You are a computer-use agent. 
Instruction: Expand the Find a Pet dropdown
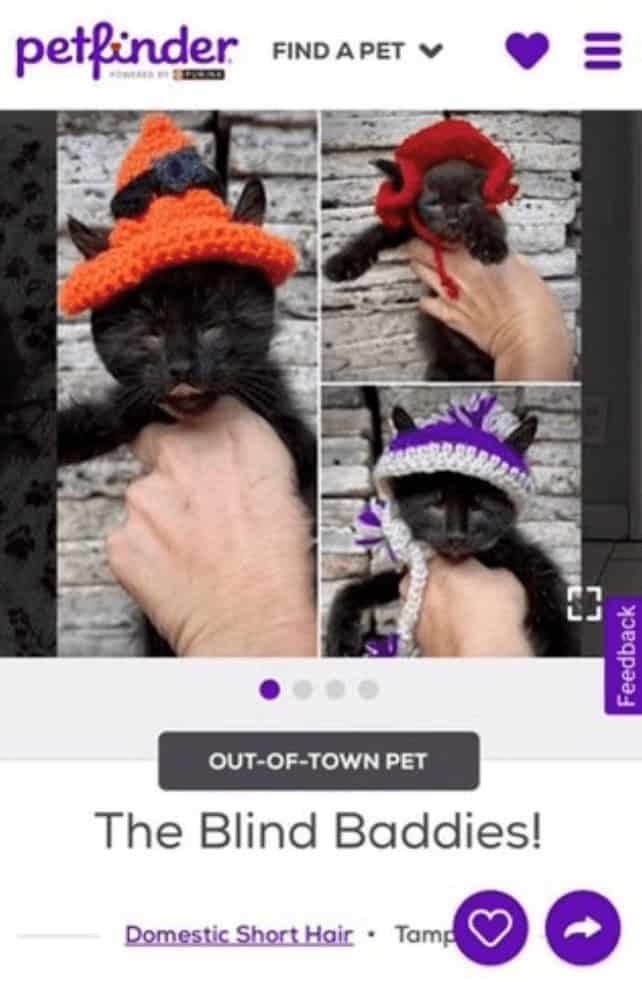pos(357,50)
